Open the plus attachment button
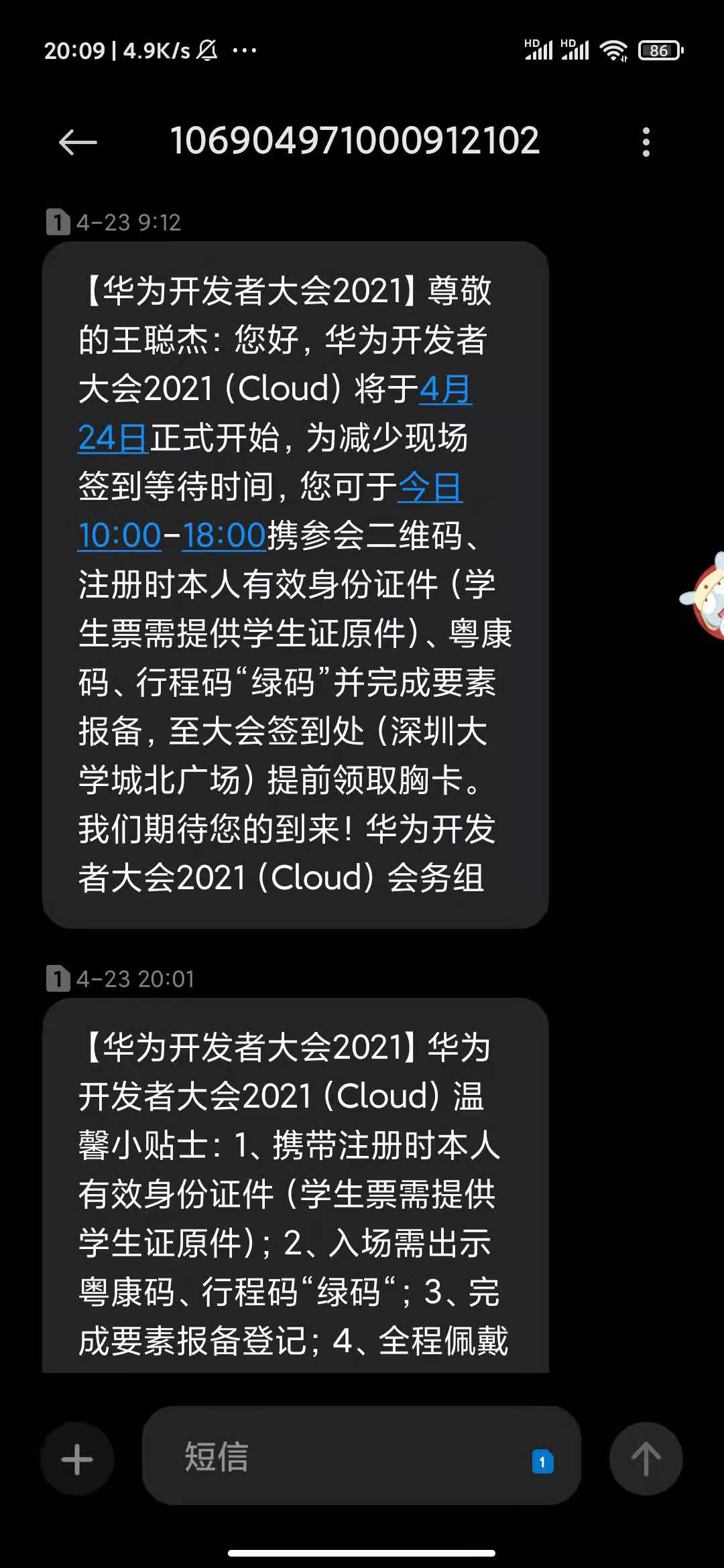Viewport: 724px width, 1568px height. [77, 1459]
